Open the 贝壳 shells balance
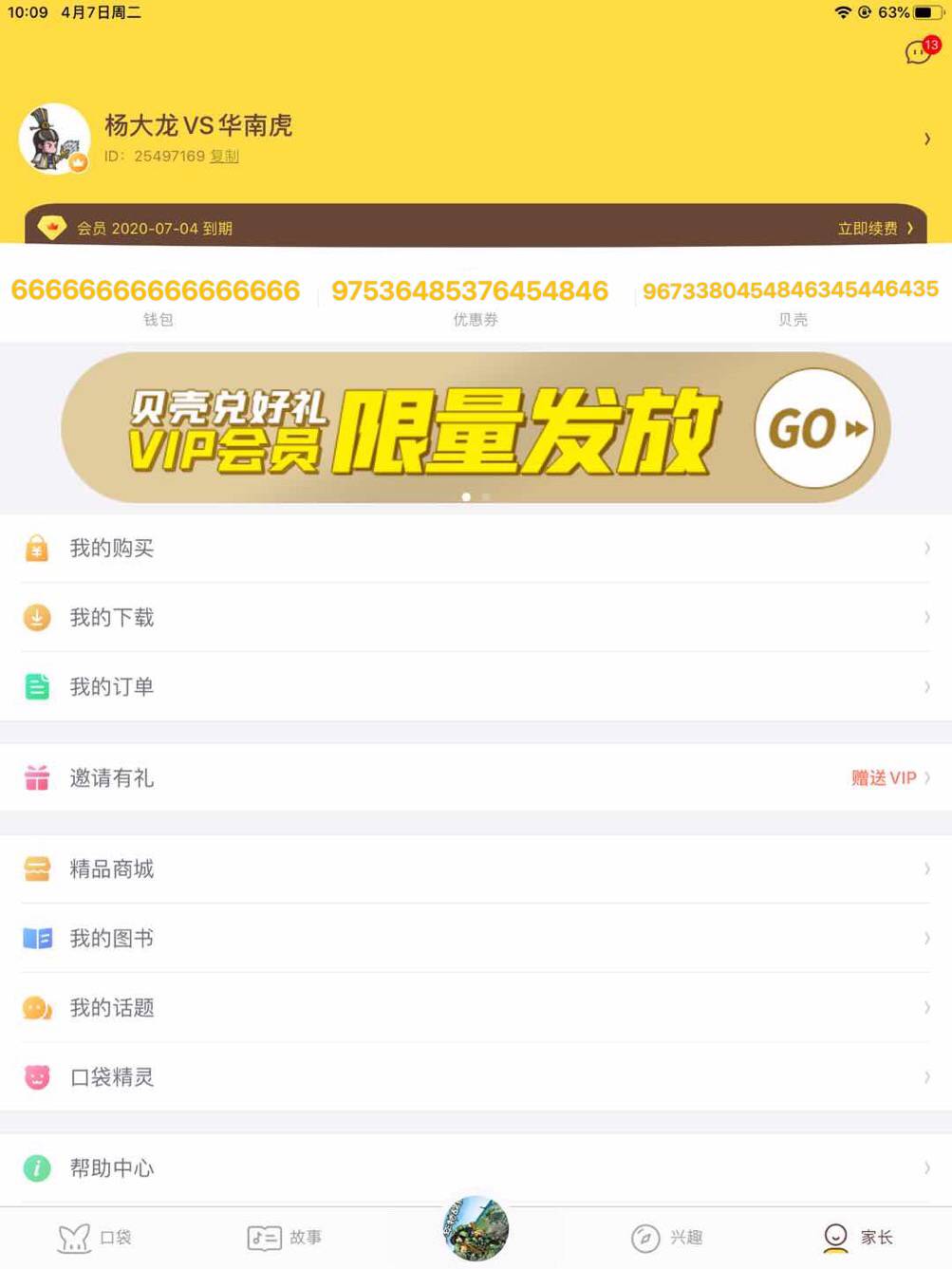 pyautogui.click(x=791, y=301)
